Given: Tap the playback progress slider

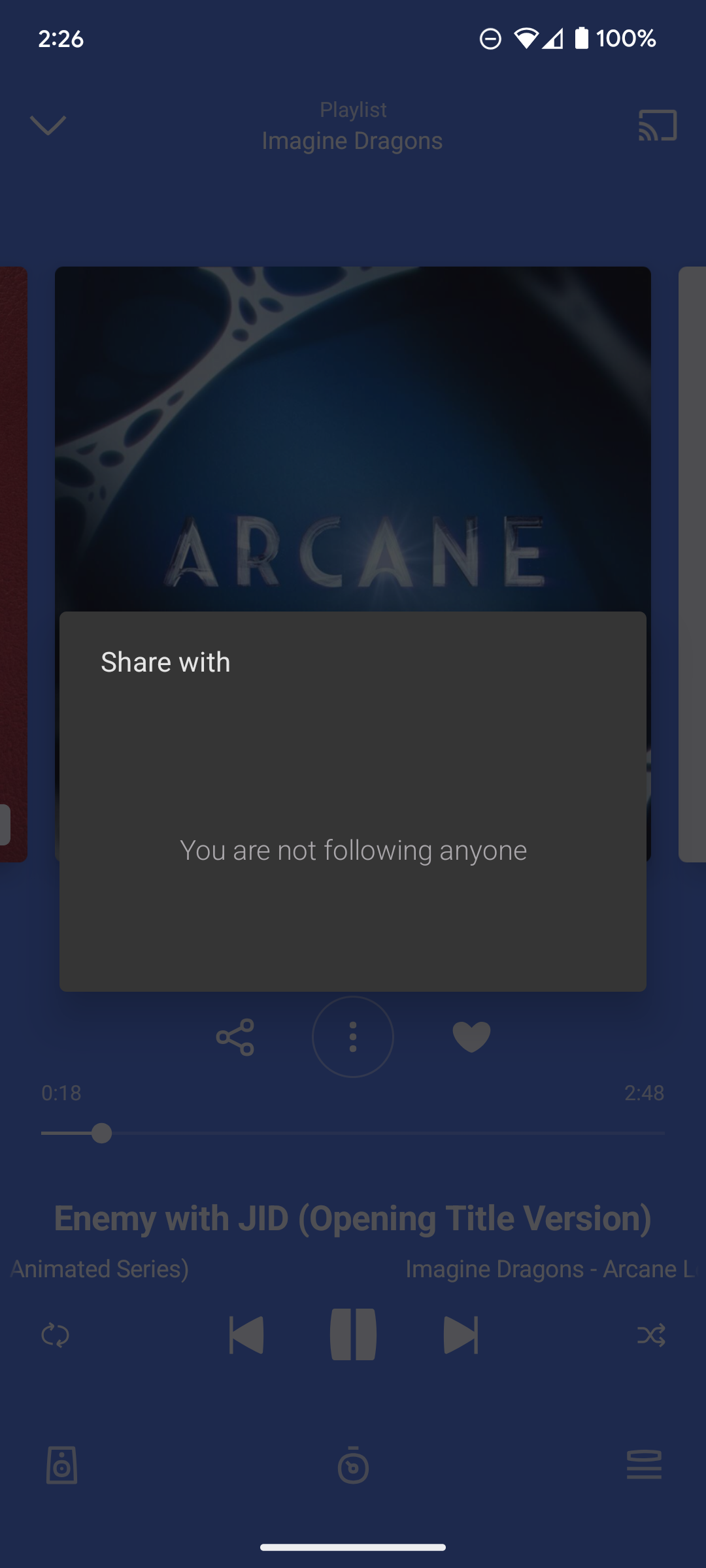Looking at the screenshot, I should 353,1133.
